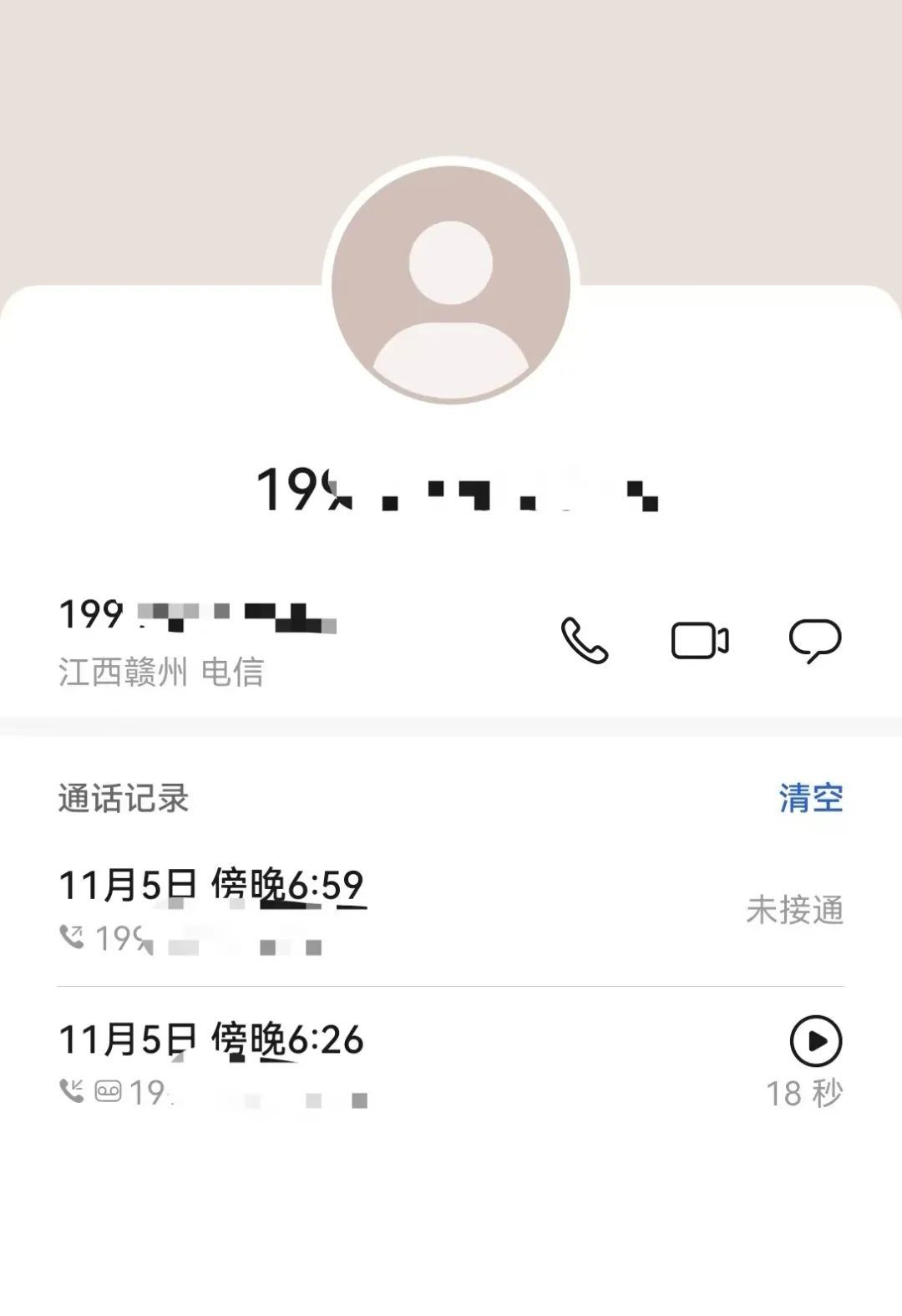The width and height of the screenshot is (902, 1316).
Task: Play the 18-second voicemail recording
Action: pos(815,1041)
